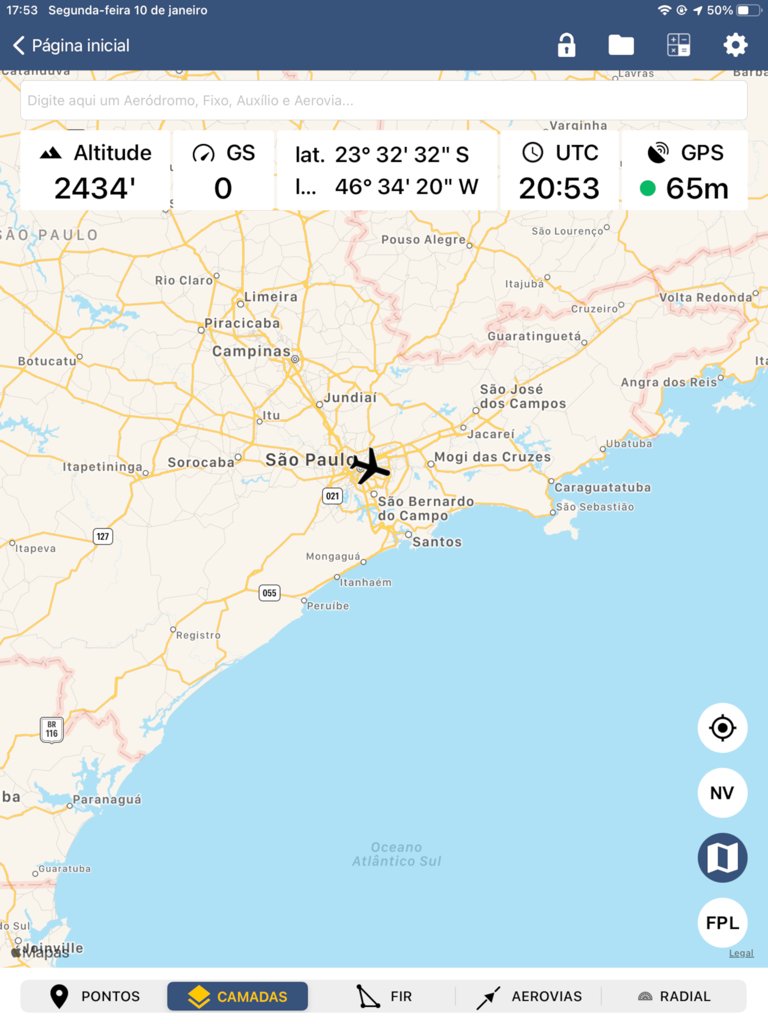Tap the map button above FPL

(722, 858)
